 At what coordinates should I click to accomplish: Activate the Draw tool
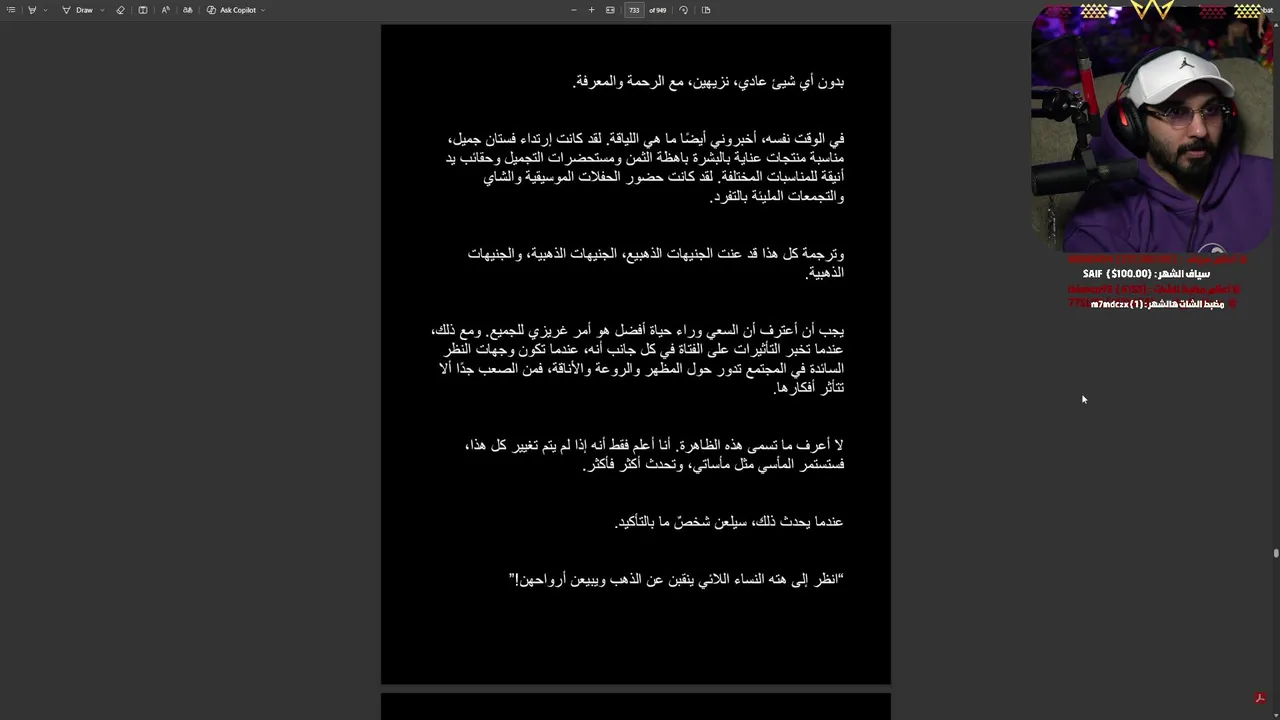click(x=78, y=10)
